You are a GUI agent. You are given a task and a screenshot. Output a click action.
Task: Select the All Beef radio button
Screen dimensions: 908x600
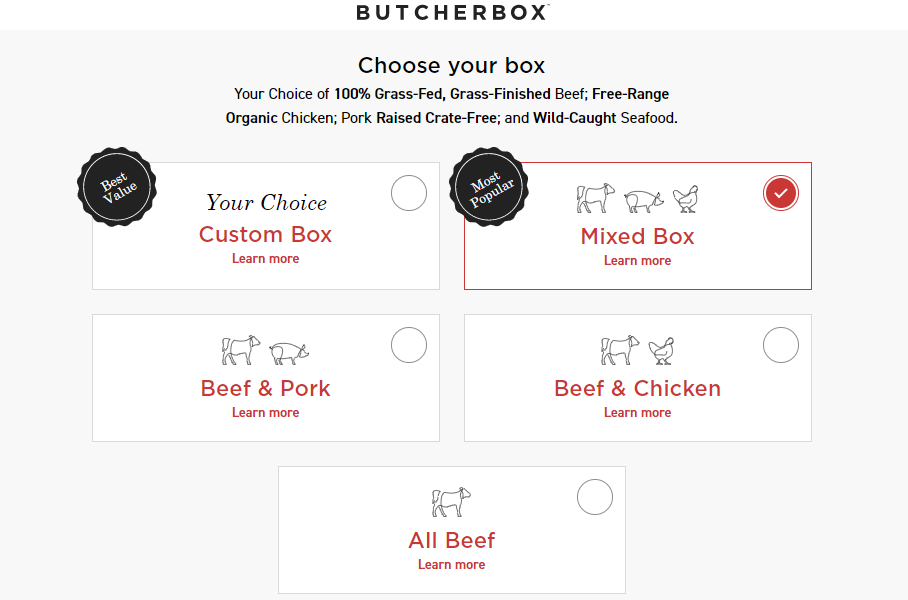pyautogui.click(x=595, y=497)
